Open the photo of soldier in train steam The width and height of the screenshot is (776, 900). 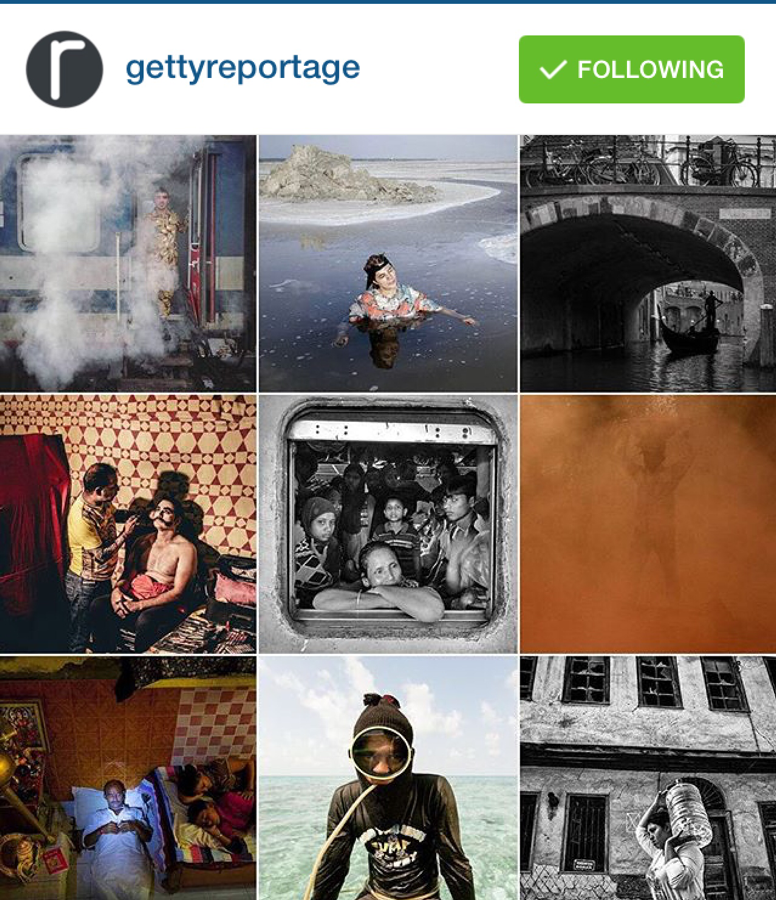(x=128, y=263)
